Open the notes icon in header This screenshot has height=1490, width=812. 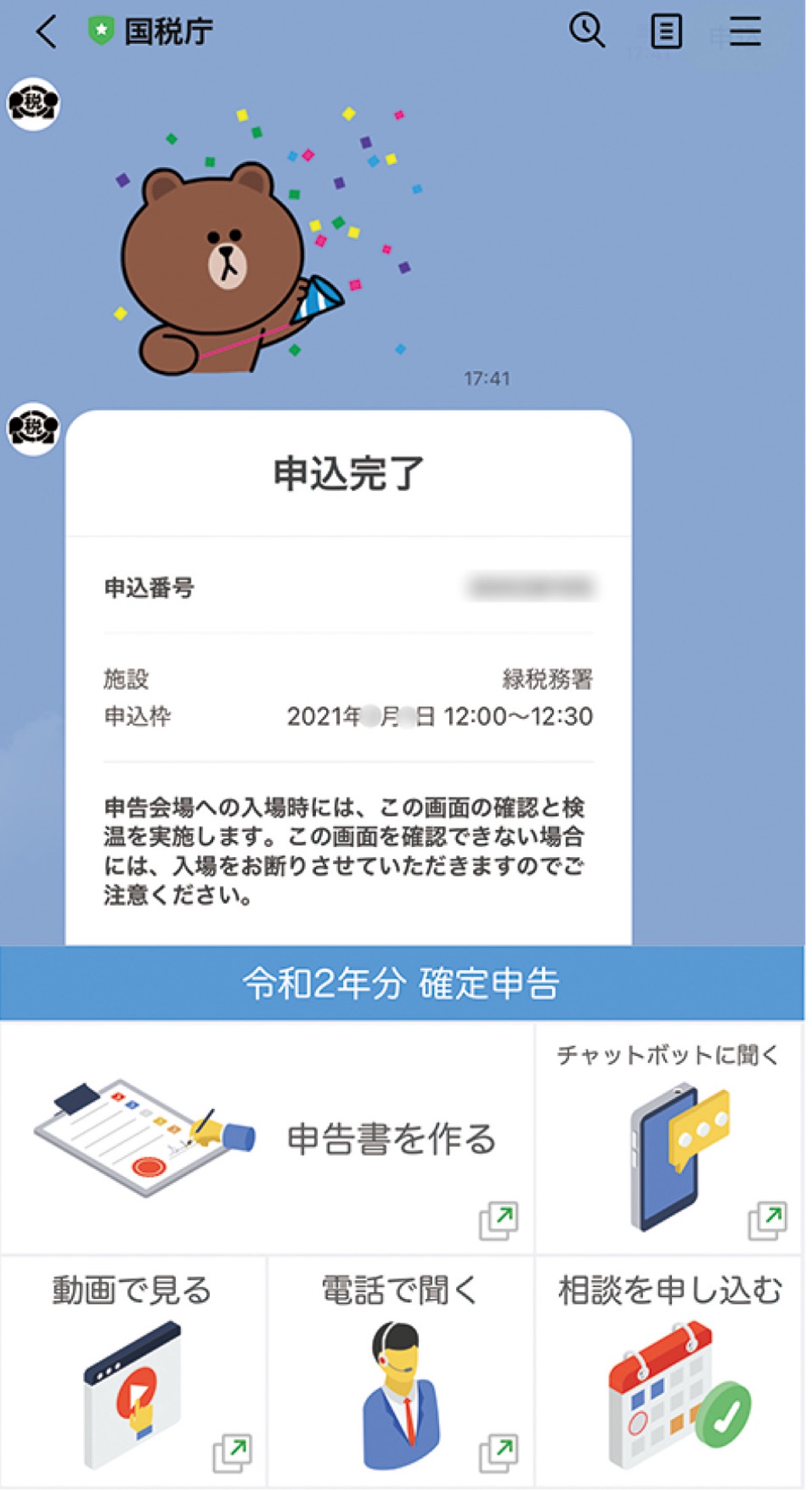666,32
